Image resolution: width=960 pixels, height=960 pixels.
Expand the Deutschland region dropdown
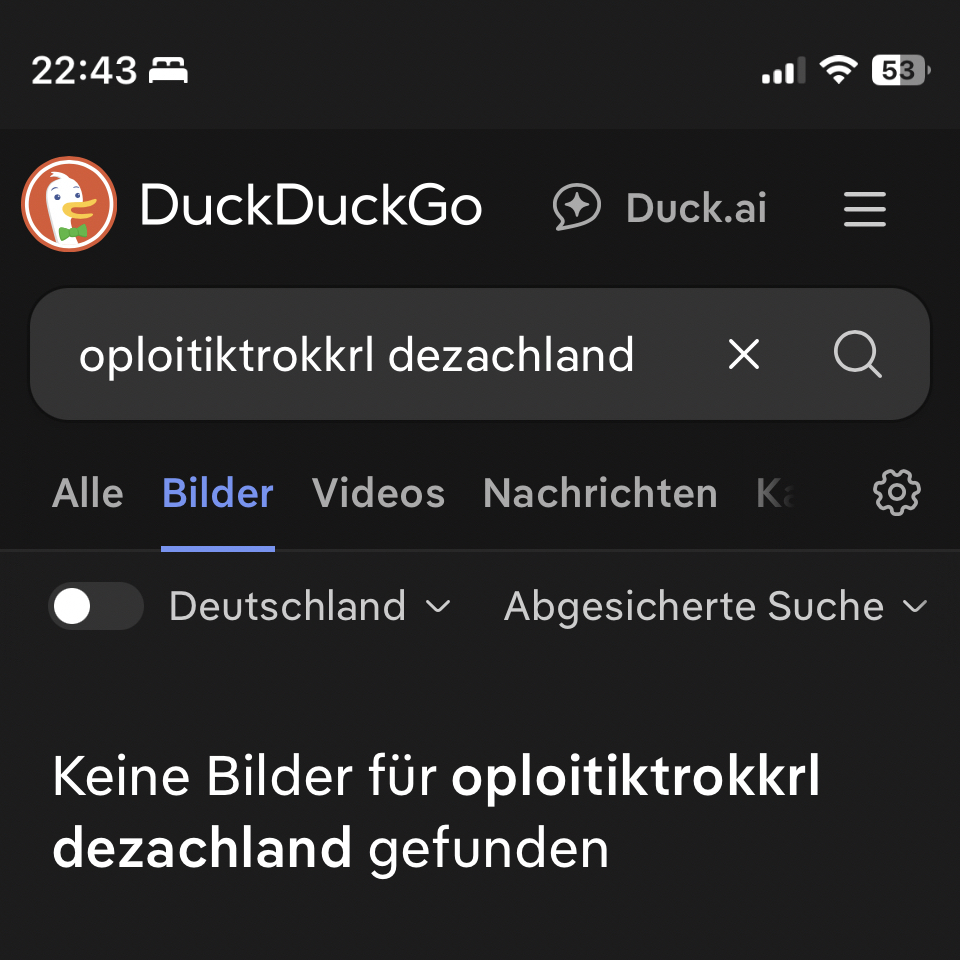point(310,606)
